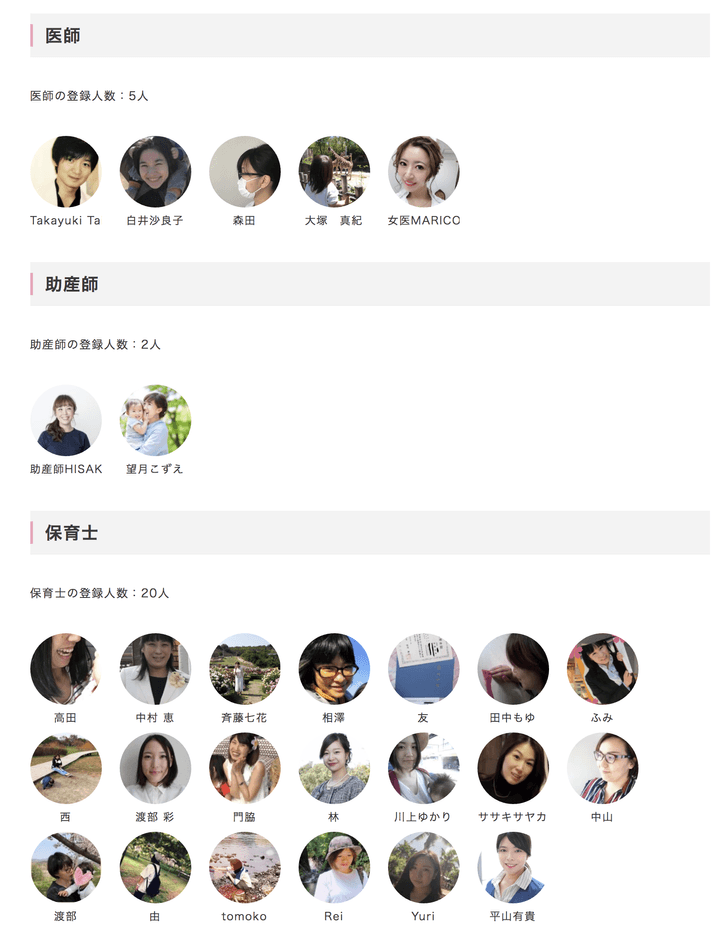The image size is (726, 940).
Task: Open 相澤's nursery teacher profile
Action: 334,669
